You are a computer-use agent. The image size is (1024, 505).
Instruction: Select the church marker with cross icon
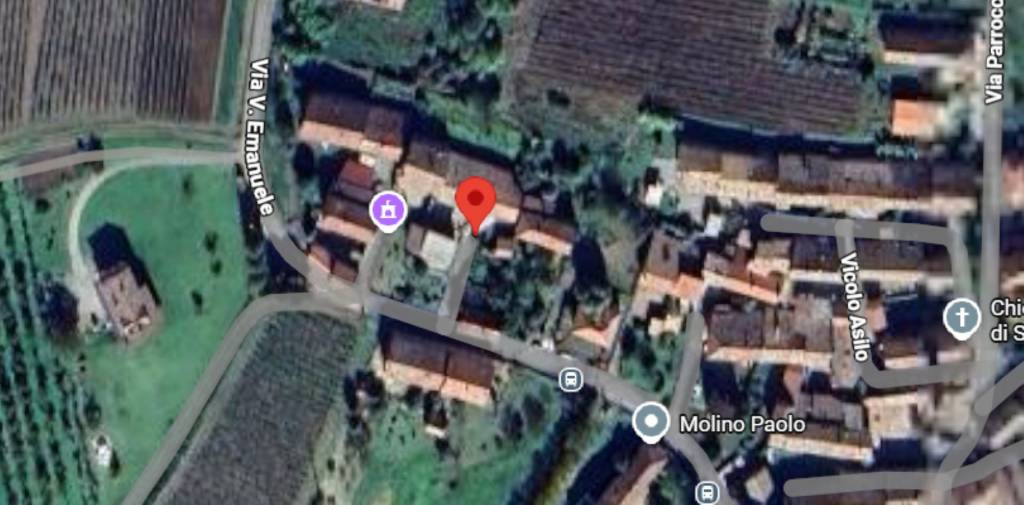[x=961, y=317]
